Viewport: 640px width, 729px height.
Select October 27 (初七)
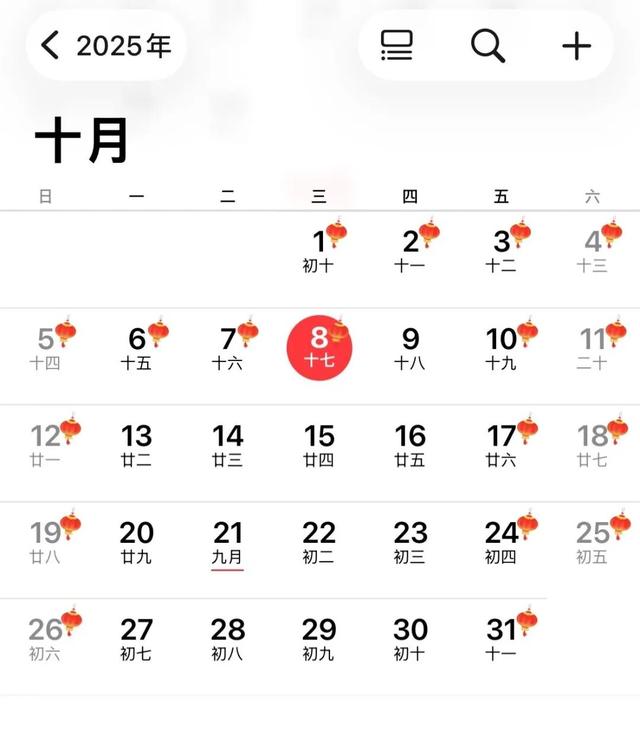point(137,638)
